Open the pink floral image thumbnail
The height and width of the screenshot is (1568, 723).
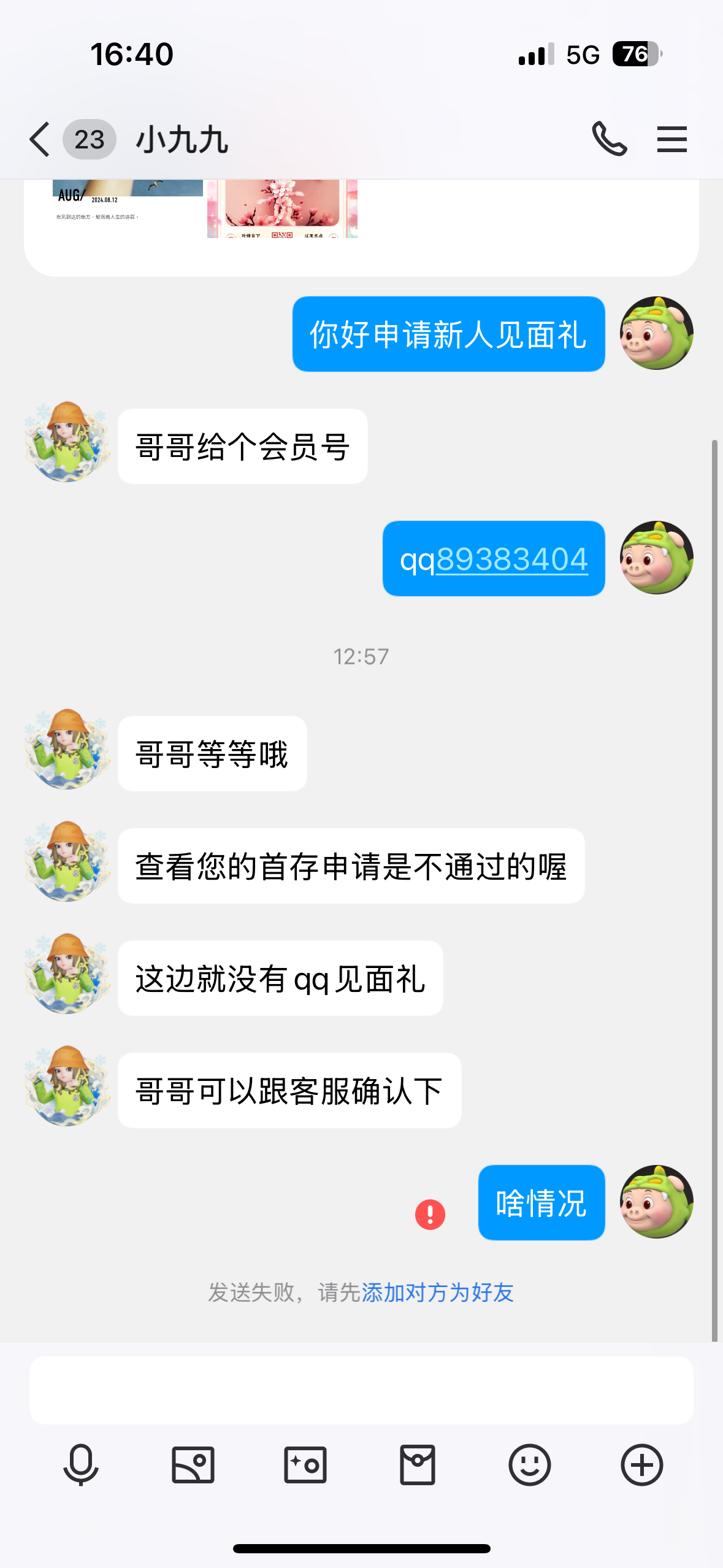(282, 209)
